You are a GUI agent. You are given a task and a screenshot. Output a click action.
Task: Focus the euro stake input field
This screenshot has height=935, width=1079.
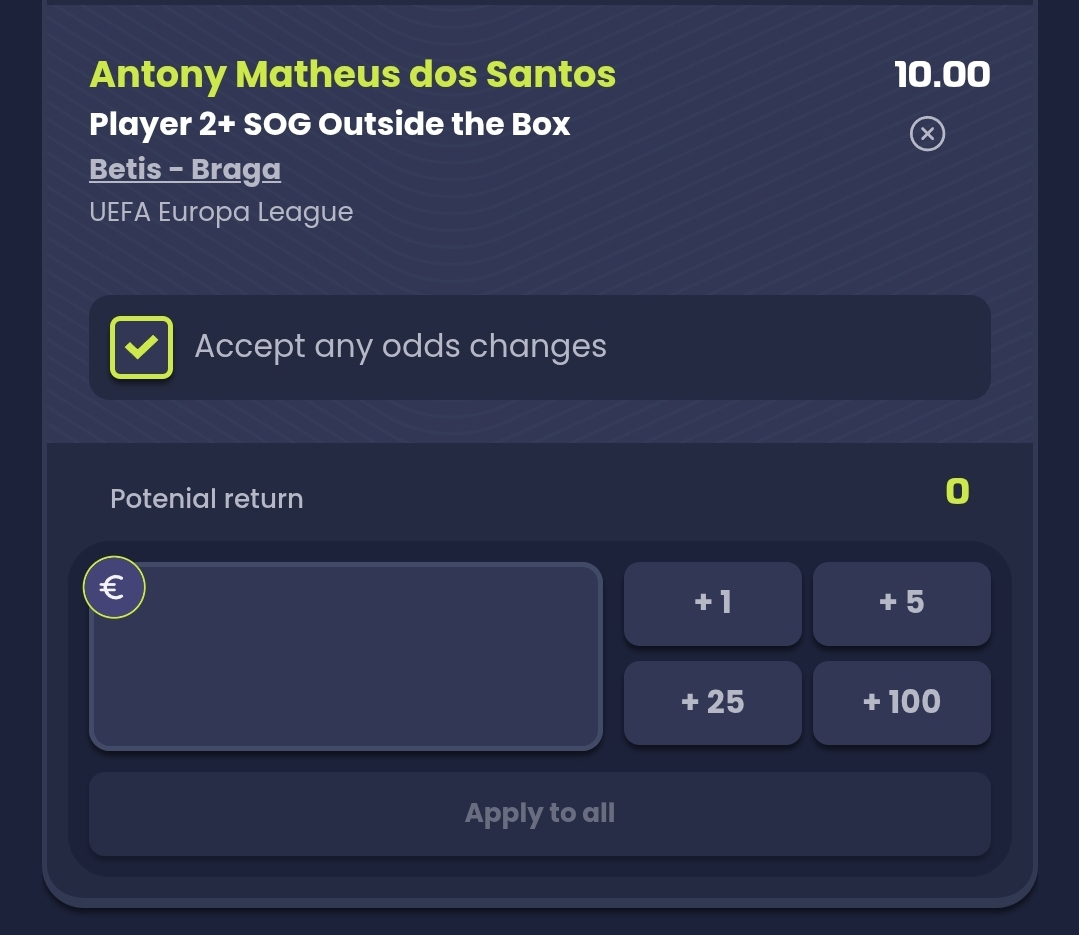click(345, 656)
